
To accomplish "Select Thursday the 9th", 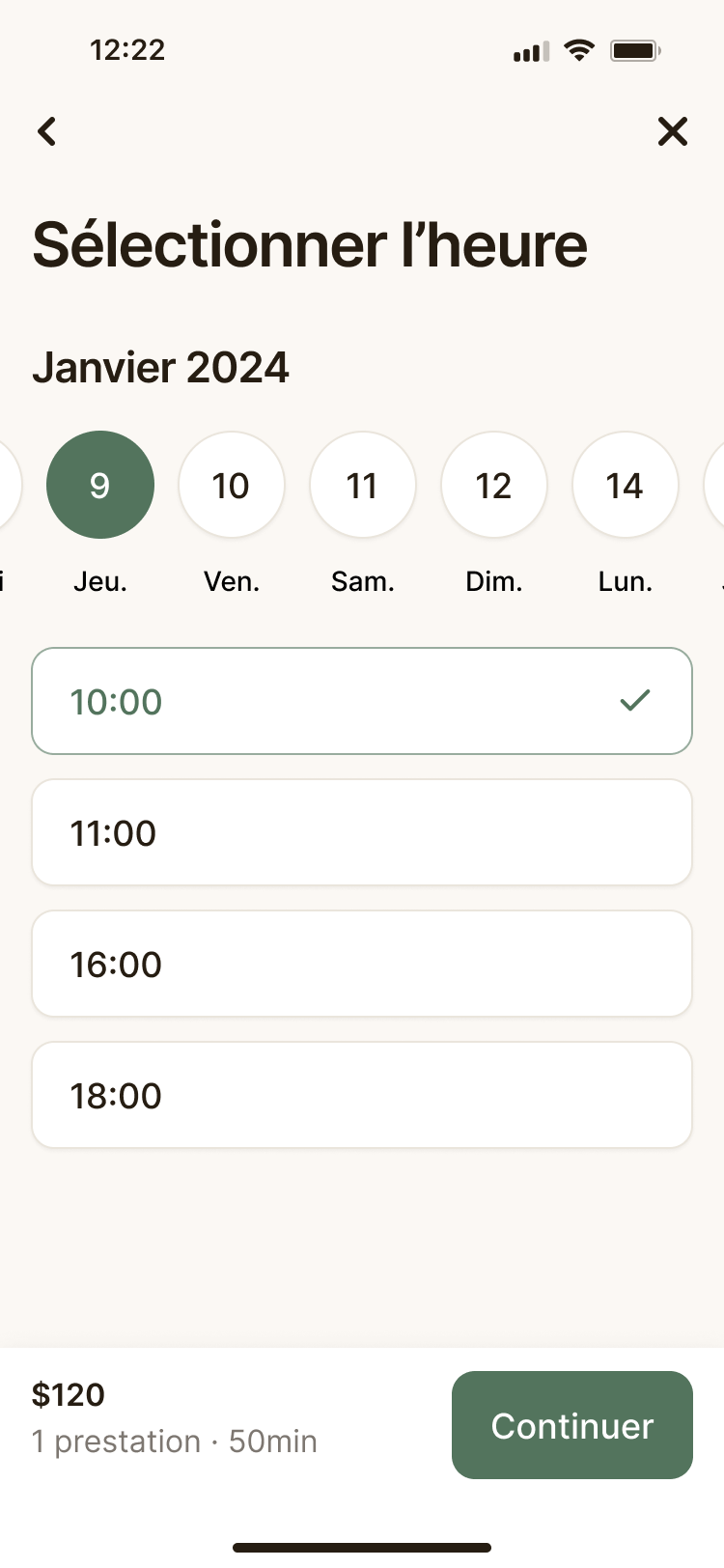I will (100, 485).
